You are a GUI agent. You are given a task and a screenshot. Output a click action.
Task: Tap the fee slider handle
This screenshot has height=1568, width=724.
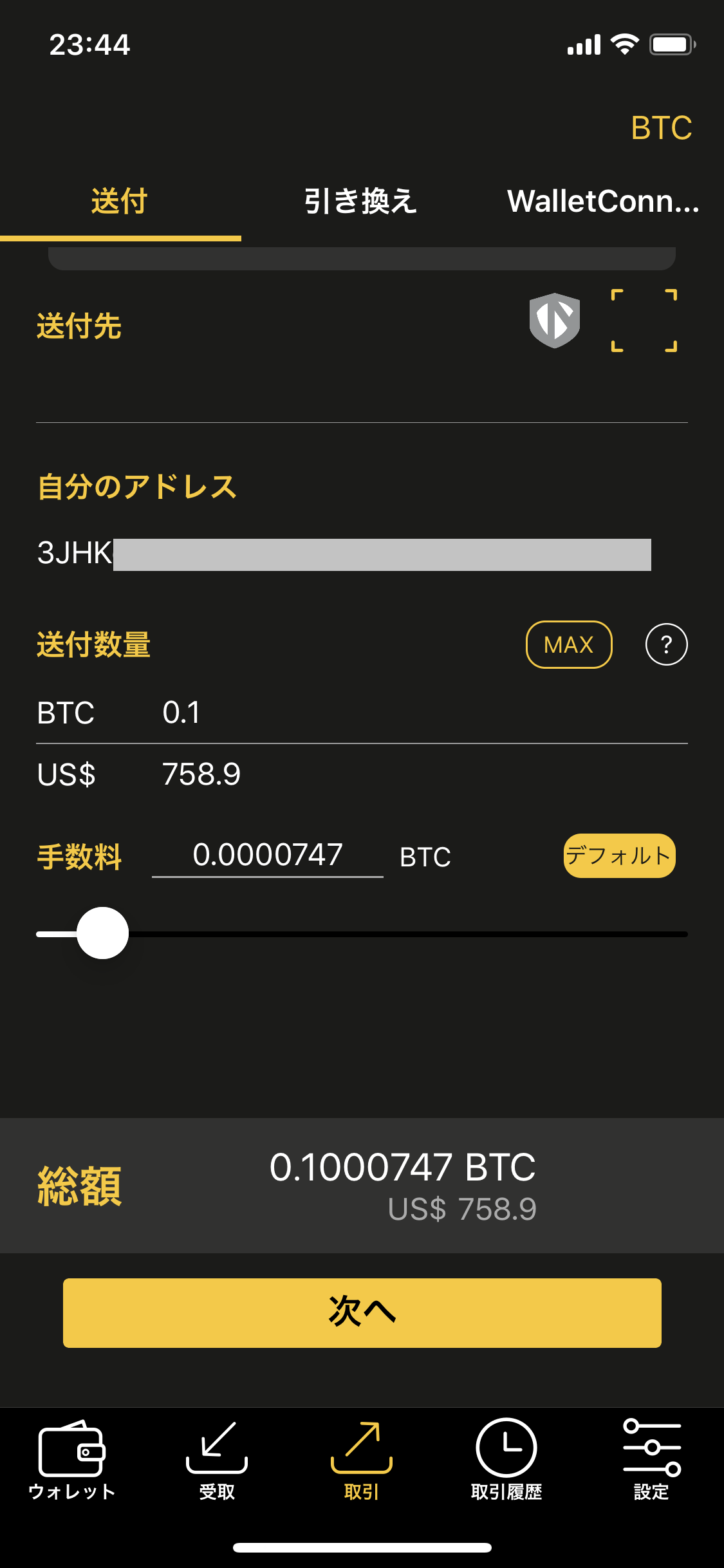102,933
